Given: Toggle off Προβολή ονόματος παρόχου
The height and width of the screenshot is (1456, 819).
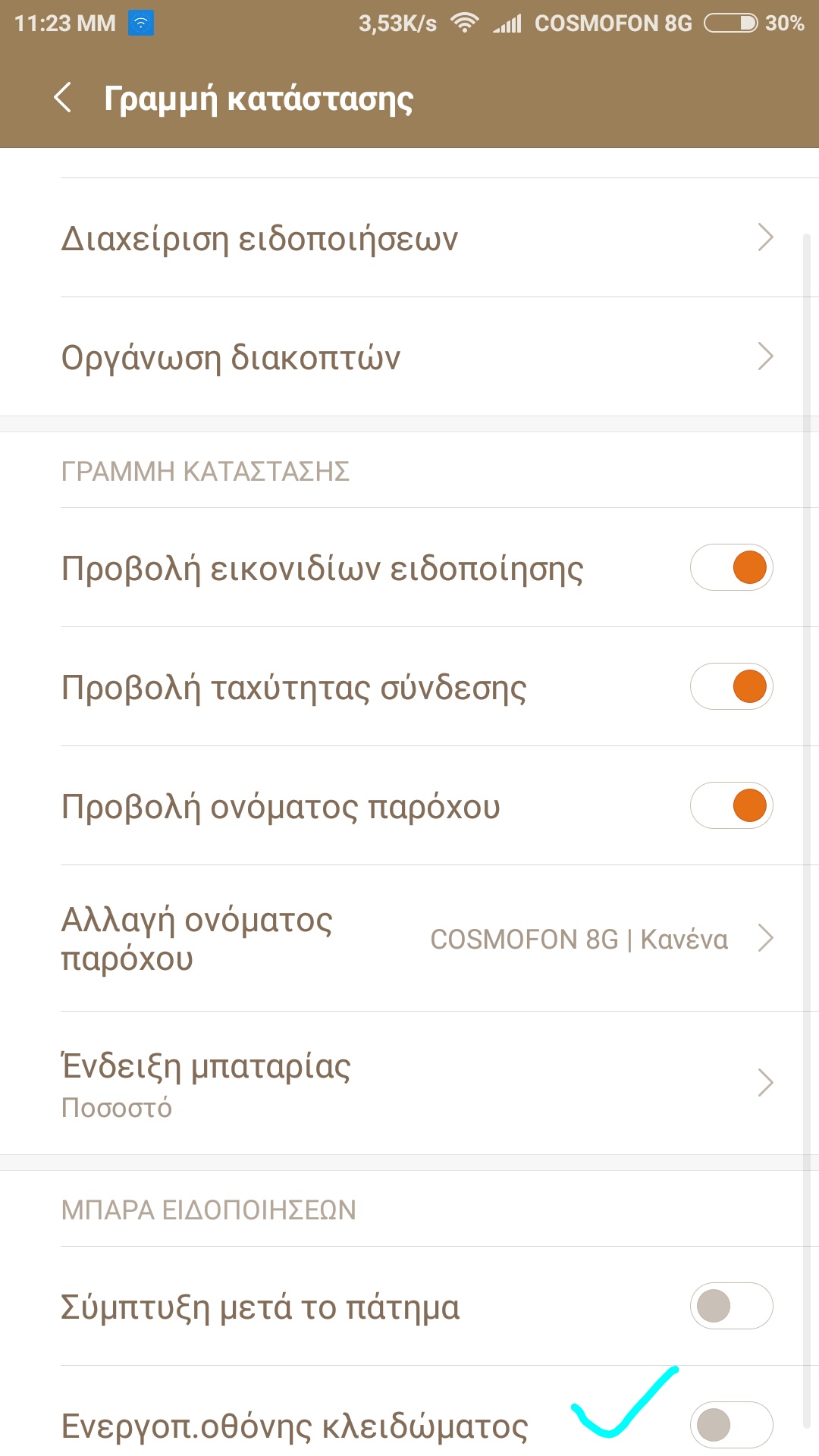Looking at the screenshot, I should point(731,805).
